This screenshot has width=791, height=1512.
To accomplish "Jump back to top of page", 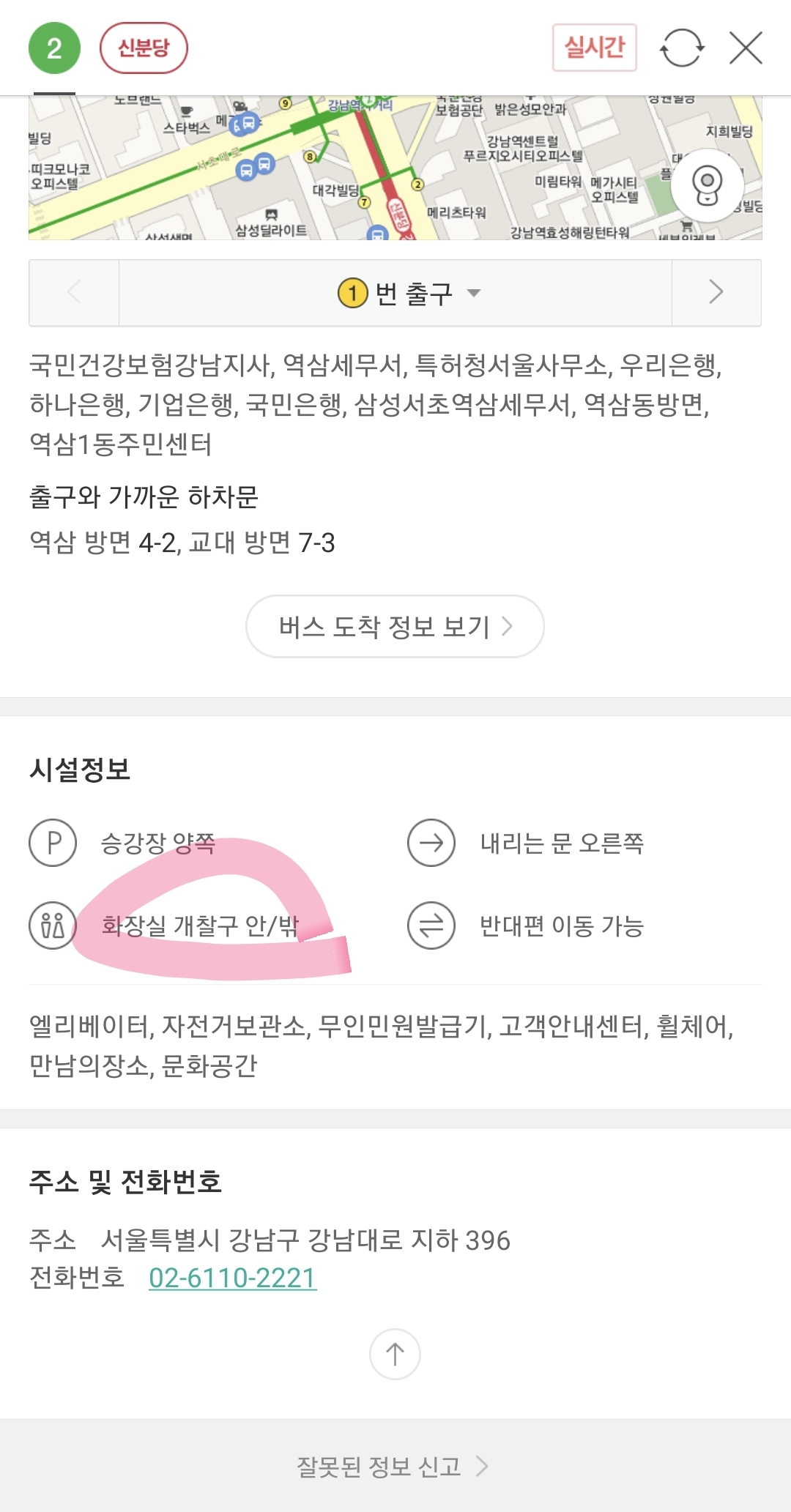I will point(395,1355).
